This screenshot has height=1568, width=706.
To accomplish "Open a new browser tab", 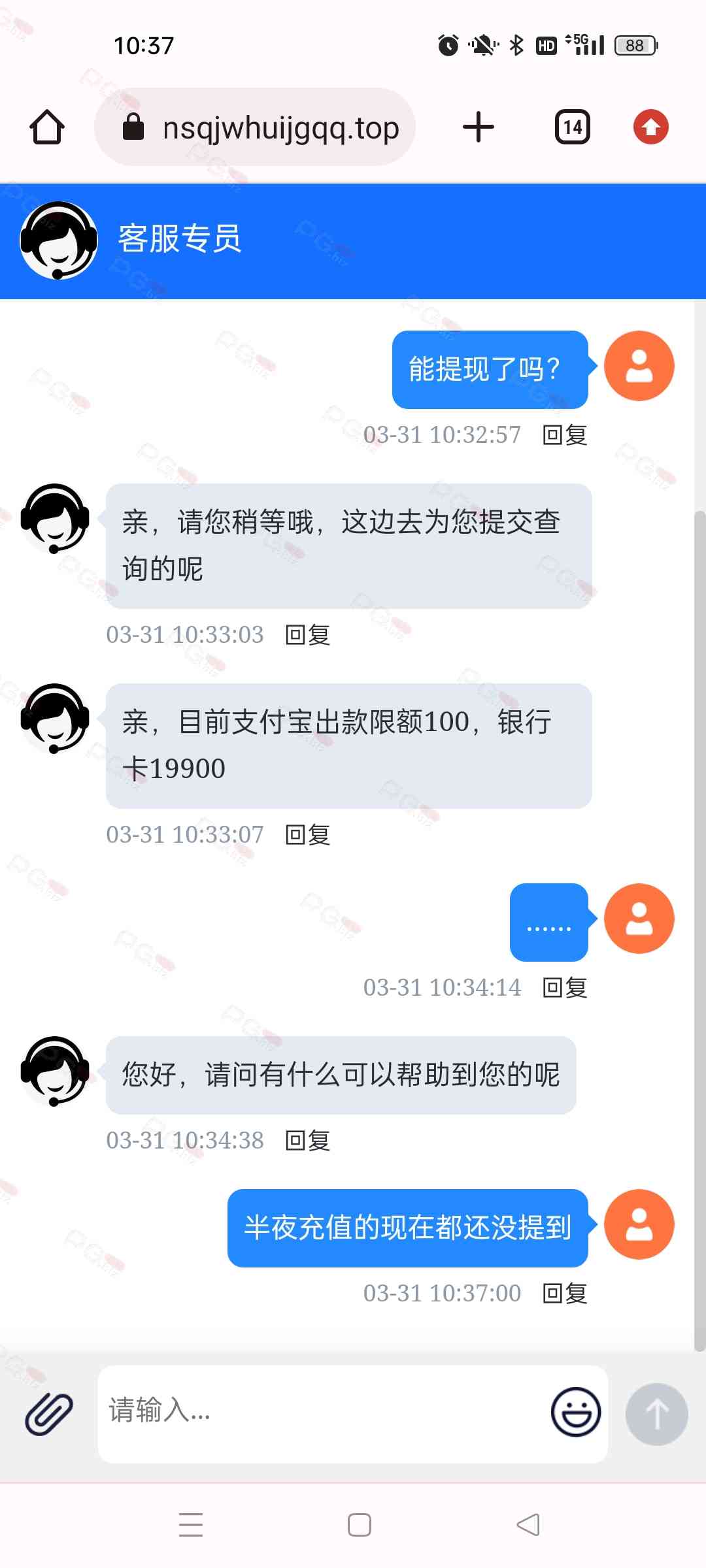I will coord(479,127).
